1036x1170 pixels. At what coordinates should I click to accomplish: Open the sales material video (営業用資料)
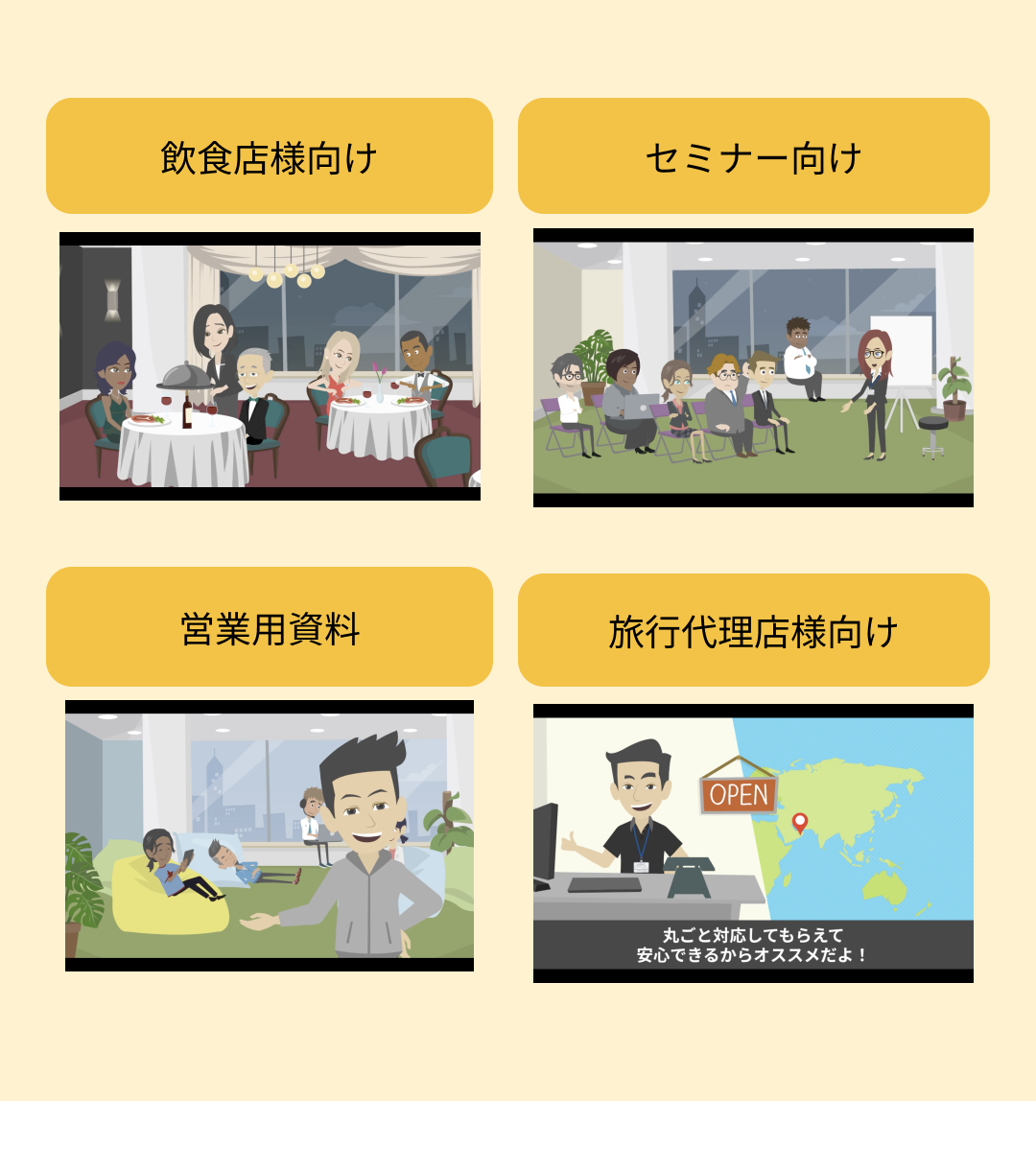[x=270, y=835]
